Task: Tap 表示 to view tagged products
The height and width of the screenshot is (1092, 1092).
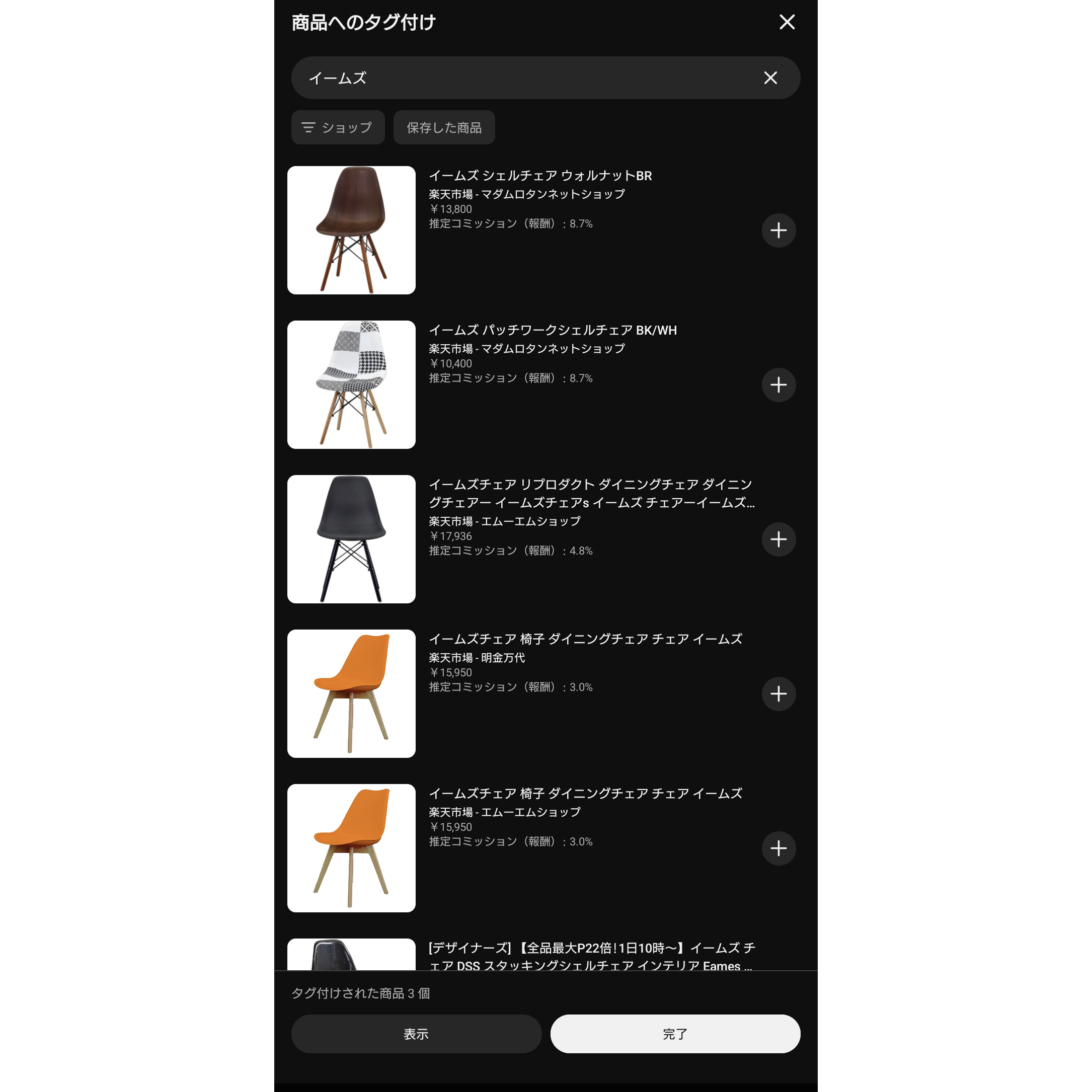Action: [416, 1034]
